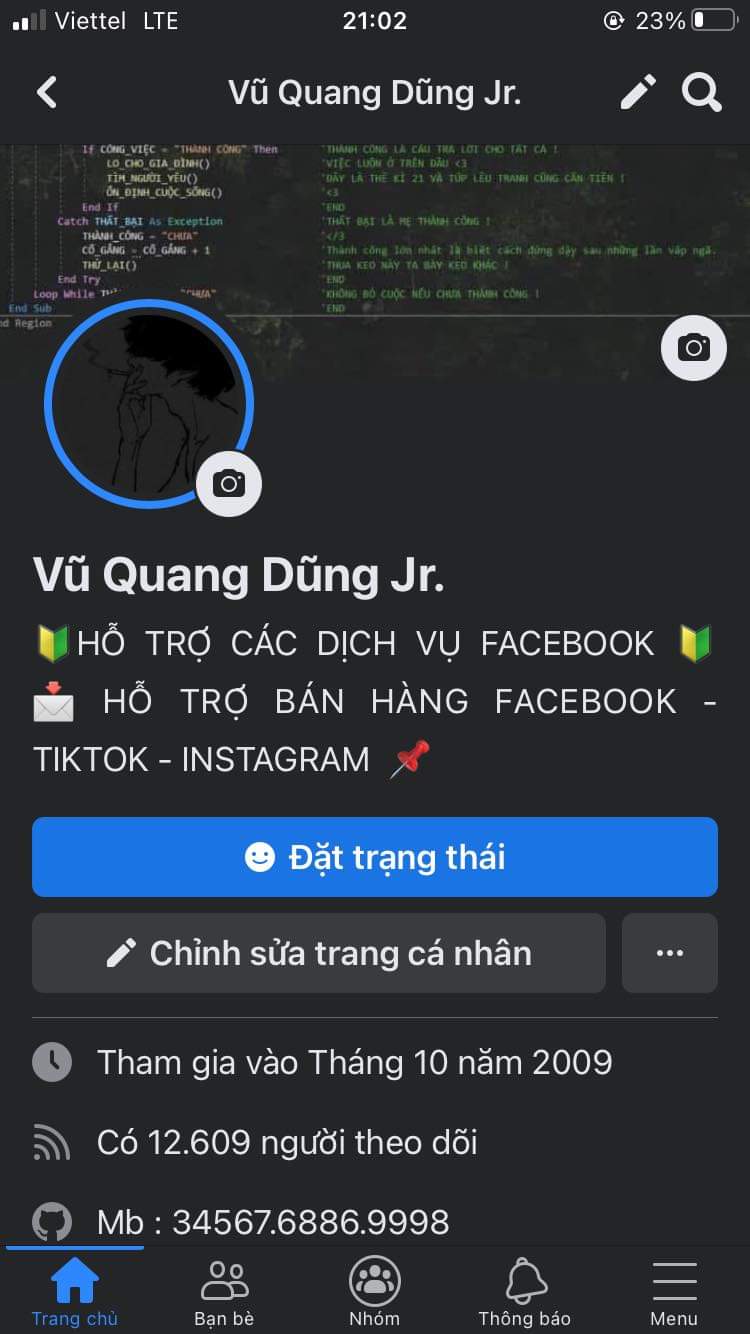Change cover photo via camera icon
The image size is (750, 1334).
[694, 347]
